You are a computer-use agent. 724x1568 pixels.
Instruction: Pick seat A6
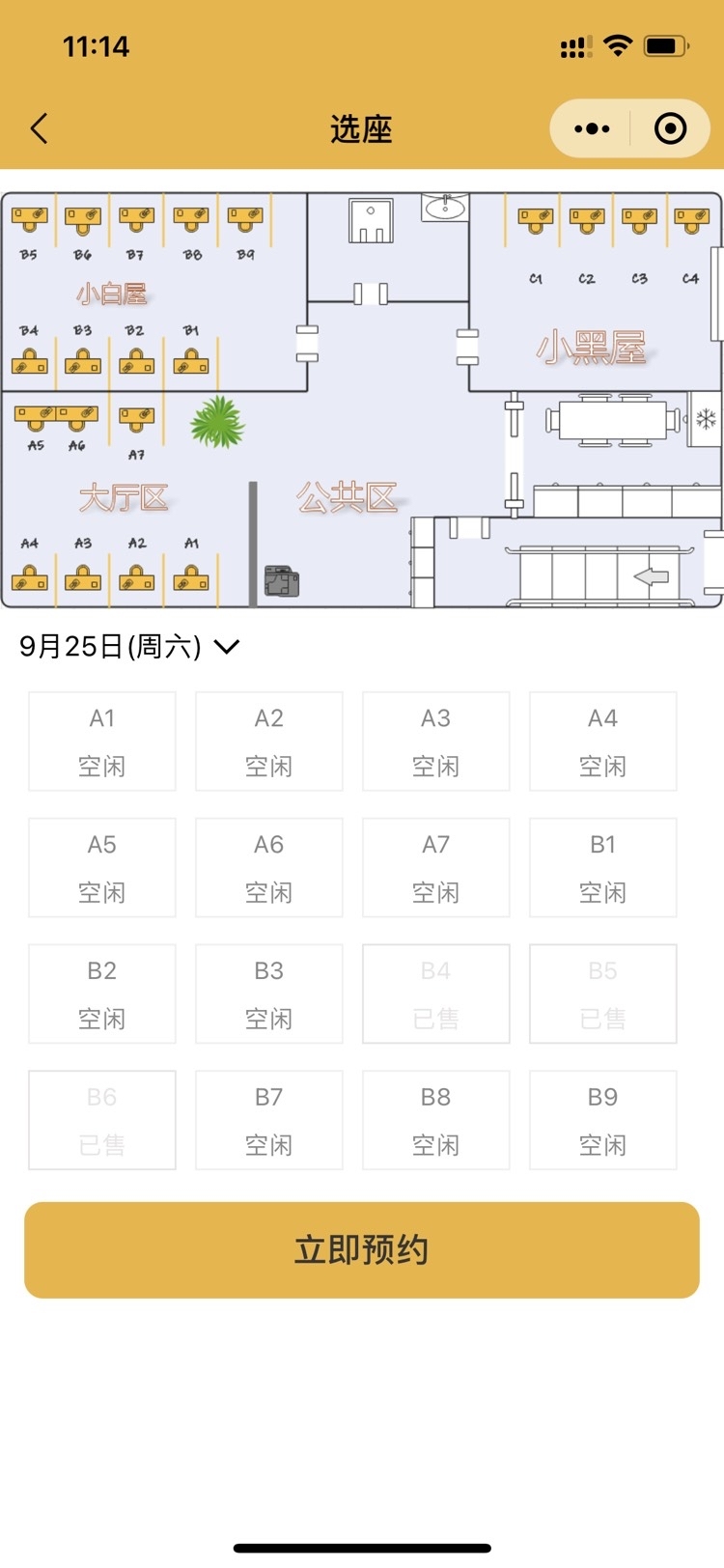pyautogui.click(x=269, y=868)
